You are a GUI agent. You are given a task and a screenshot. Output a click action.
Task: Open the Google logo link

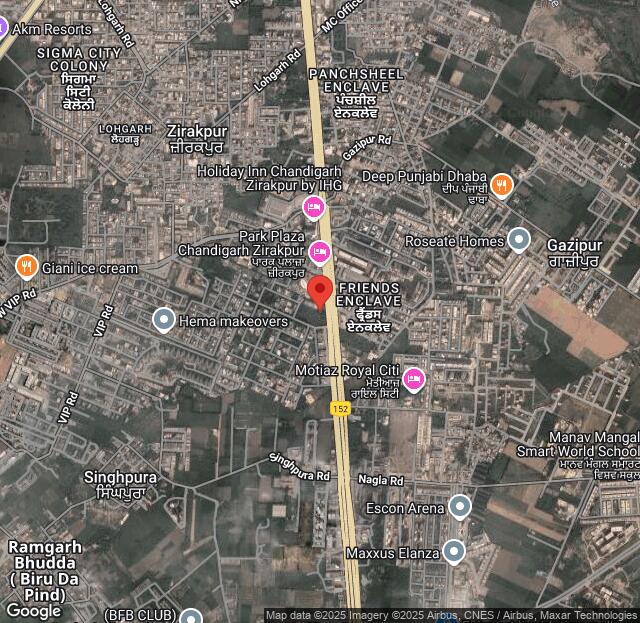(33, 611)
